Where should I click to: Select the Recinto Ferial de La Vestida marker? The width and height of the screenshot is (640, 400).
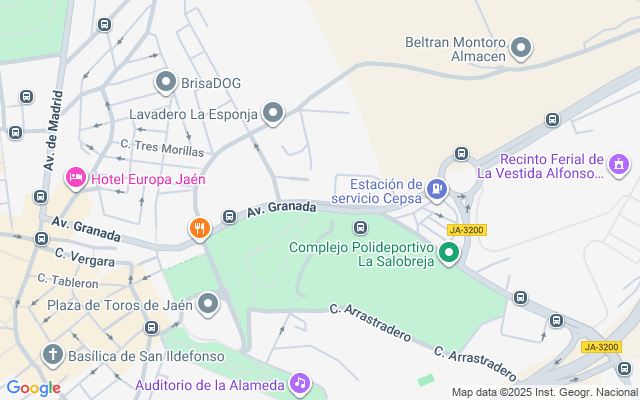click(x=619, y=162)
